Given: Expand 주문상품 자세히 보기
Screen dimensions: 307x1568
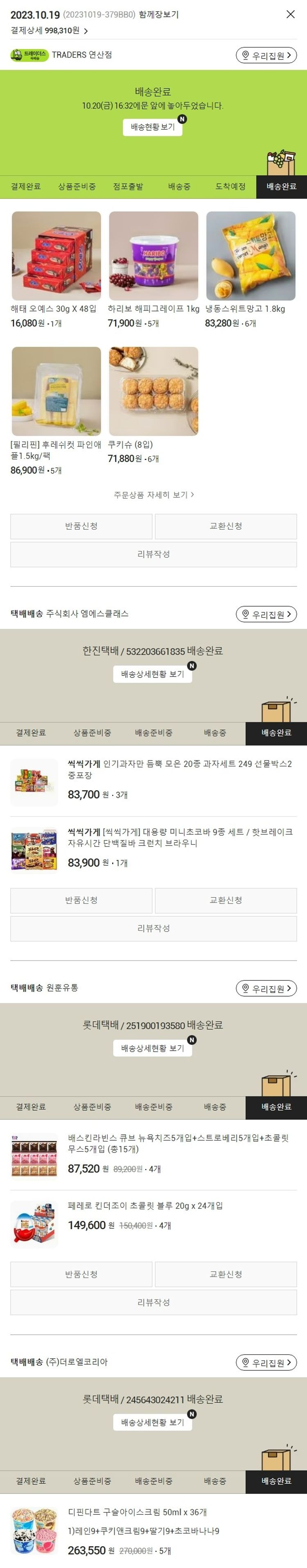Looking at the screenshot, I should point(153,495).
